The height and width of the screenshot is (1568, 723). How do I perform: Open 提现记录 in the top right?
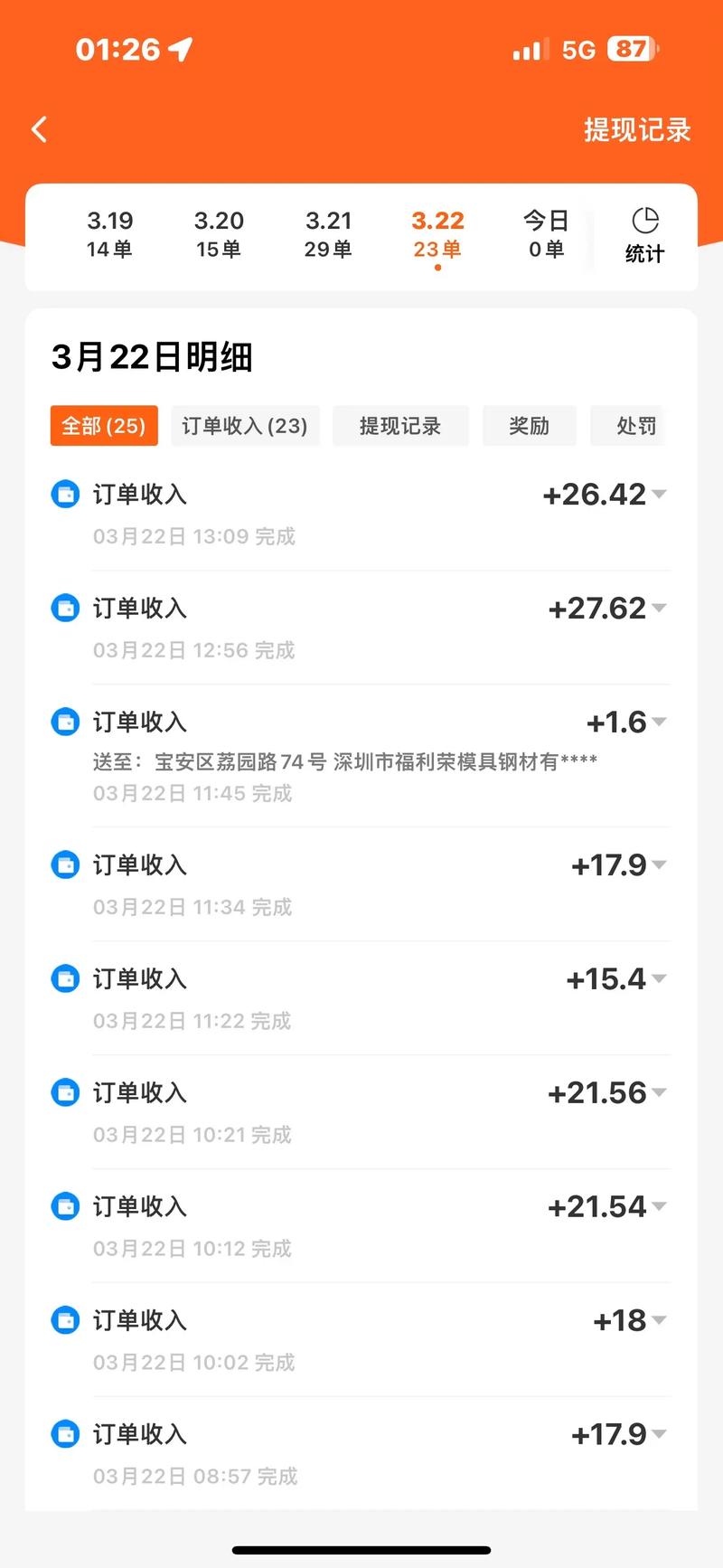tap(637, 129)
